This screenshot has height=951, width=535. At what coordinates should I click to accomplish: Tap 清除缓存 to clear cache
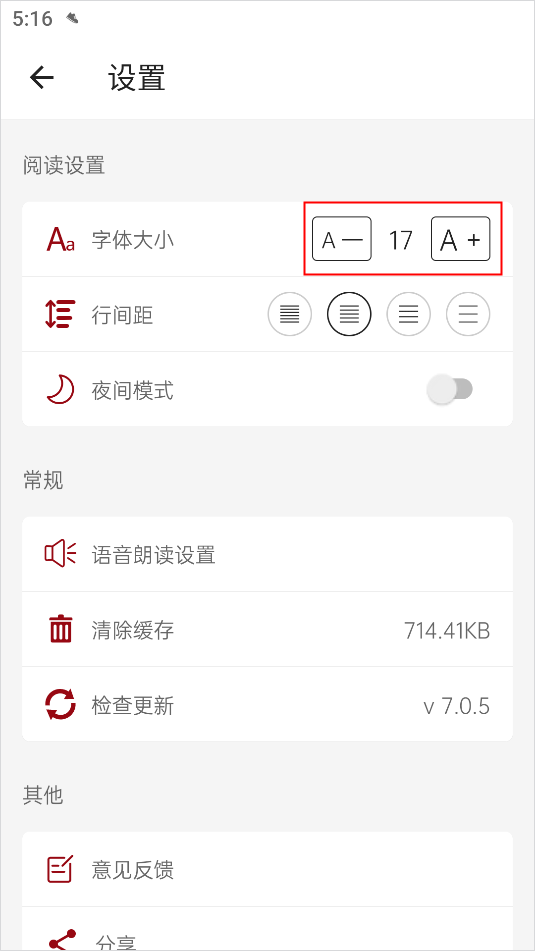click(268, 630)
